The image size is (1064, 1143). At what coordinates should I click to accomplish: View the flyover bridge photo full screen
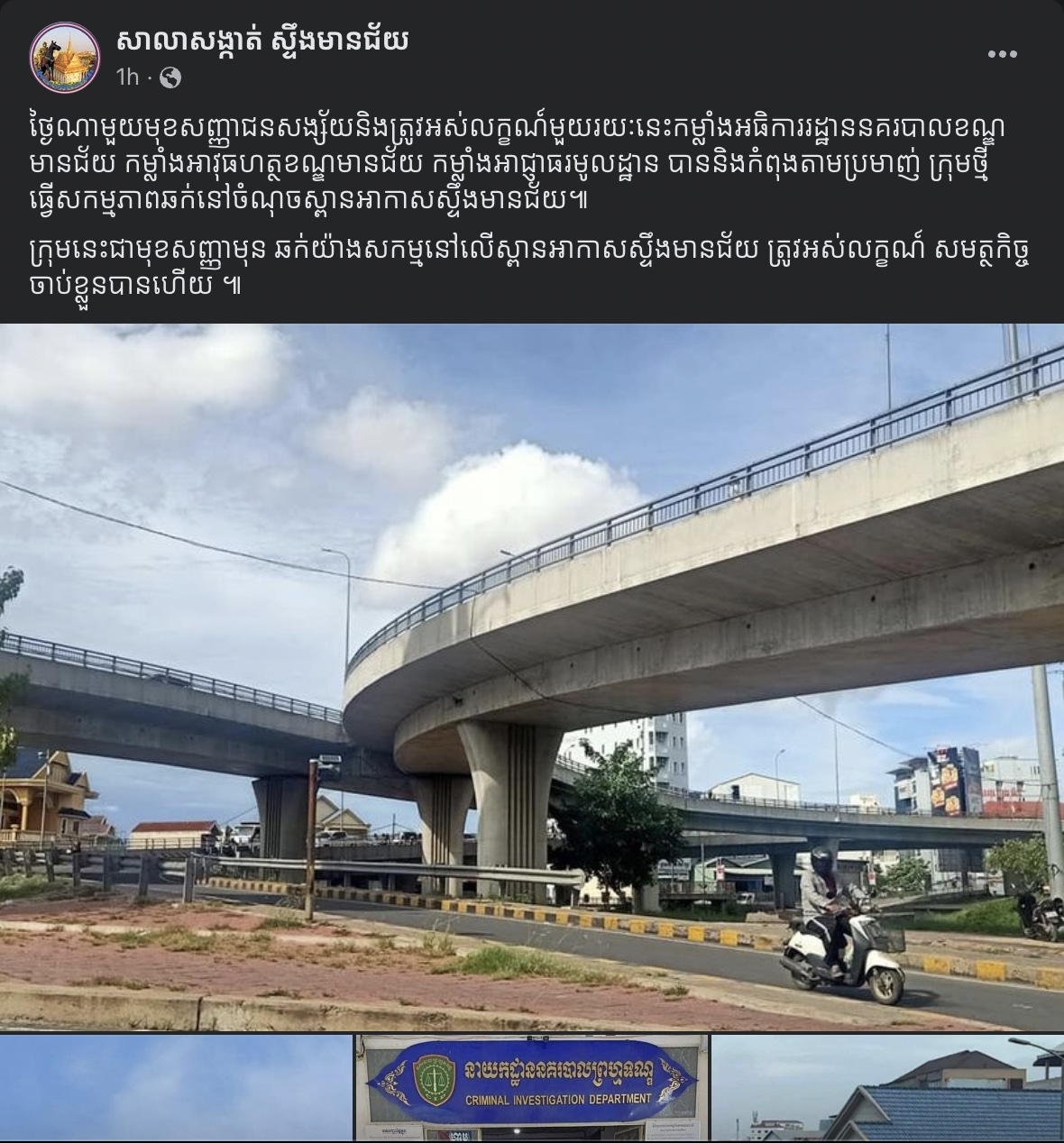click(532, 676)
